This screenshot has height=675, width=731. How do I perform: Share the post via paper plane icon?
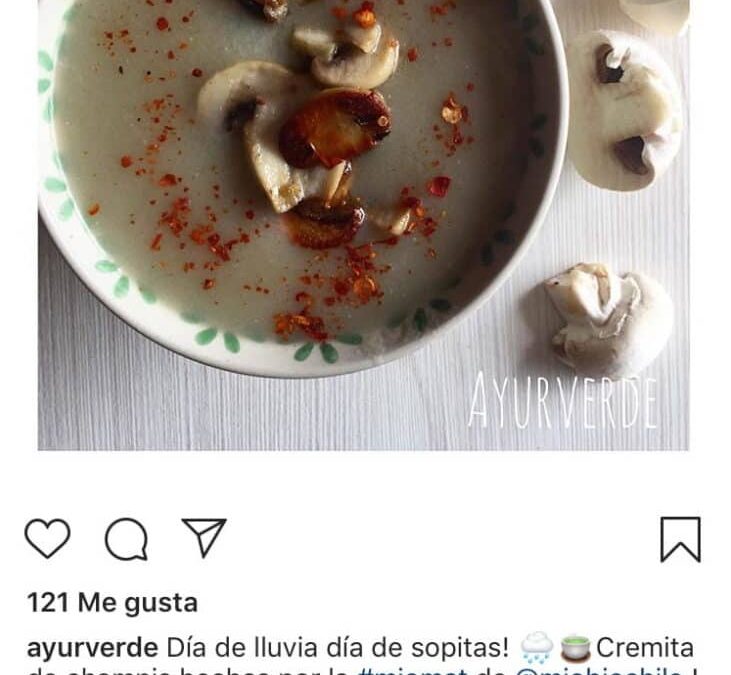point(204,537)
